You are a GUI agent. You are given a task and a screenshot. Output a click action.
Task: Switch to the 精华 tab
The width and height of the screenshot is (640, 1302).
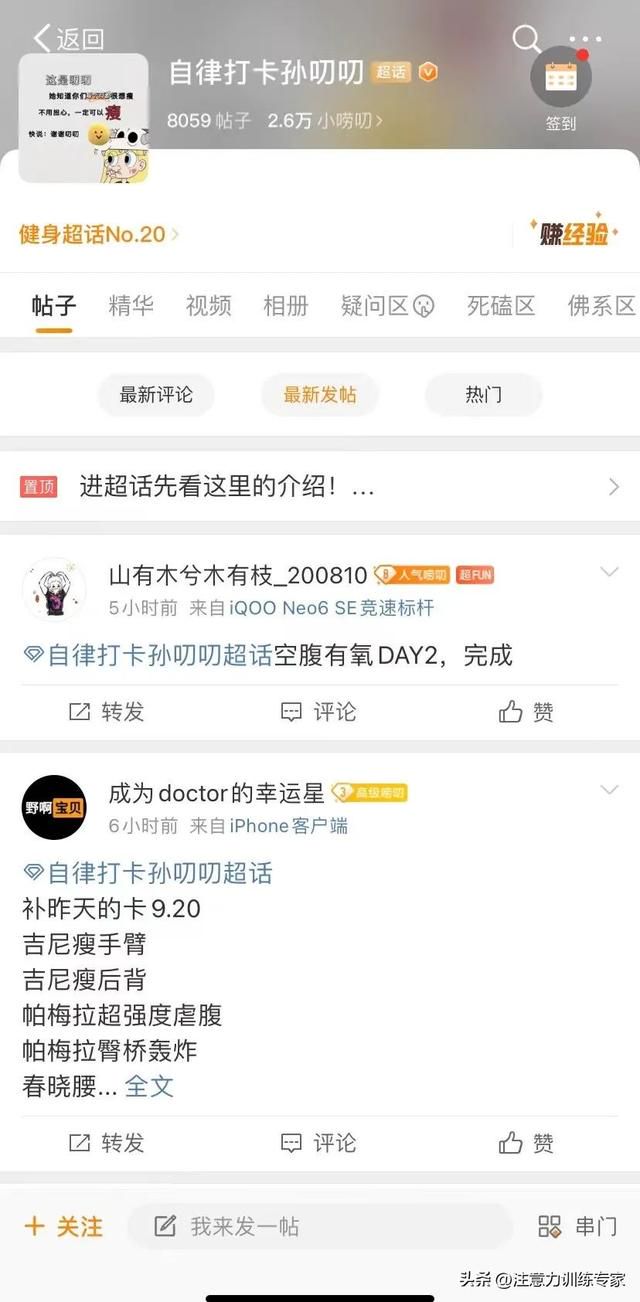131,306
